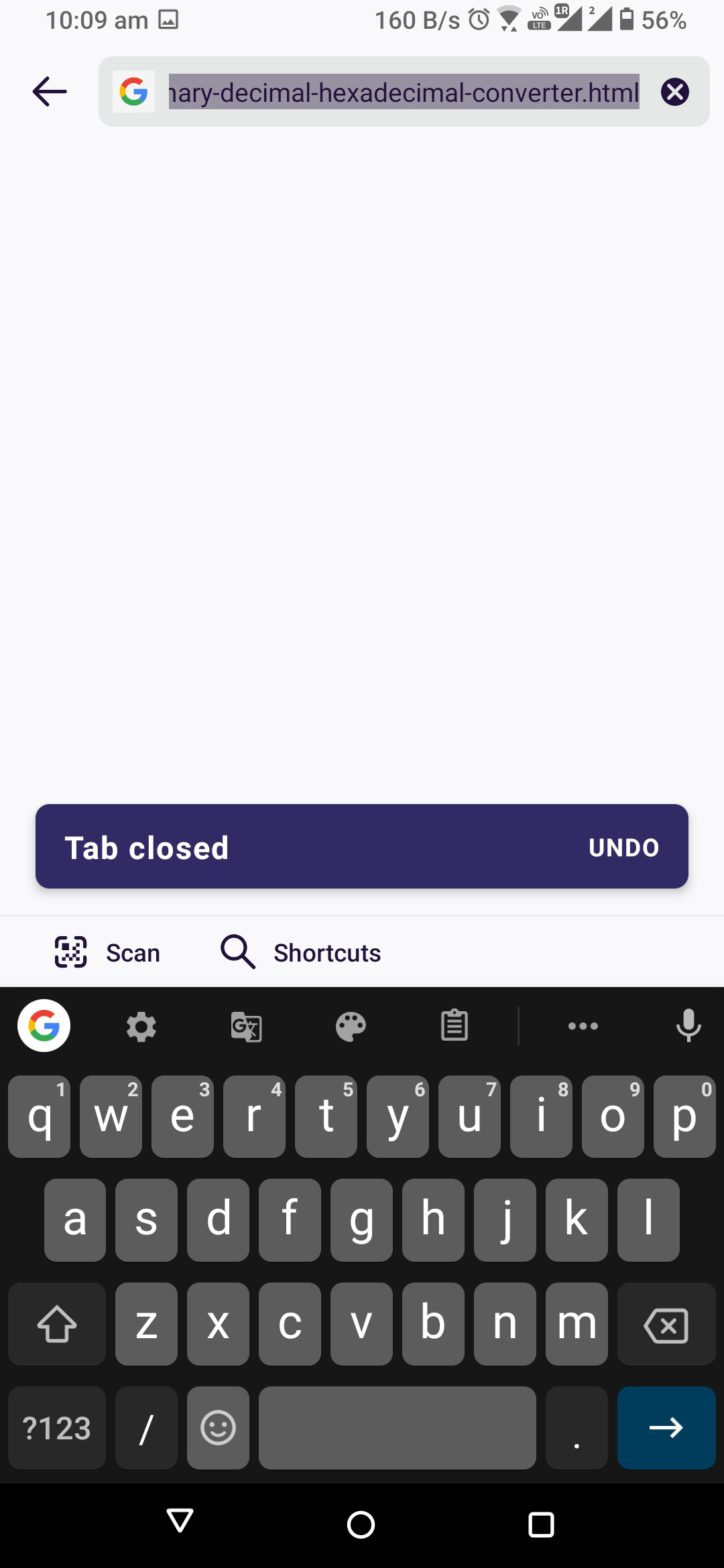Tap the Google logo on the keyboard
This screenshot has height=1568, width=724.
point(44,1026)
